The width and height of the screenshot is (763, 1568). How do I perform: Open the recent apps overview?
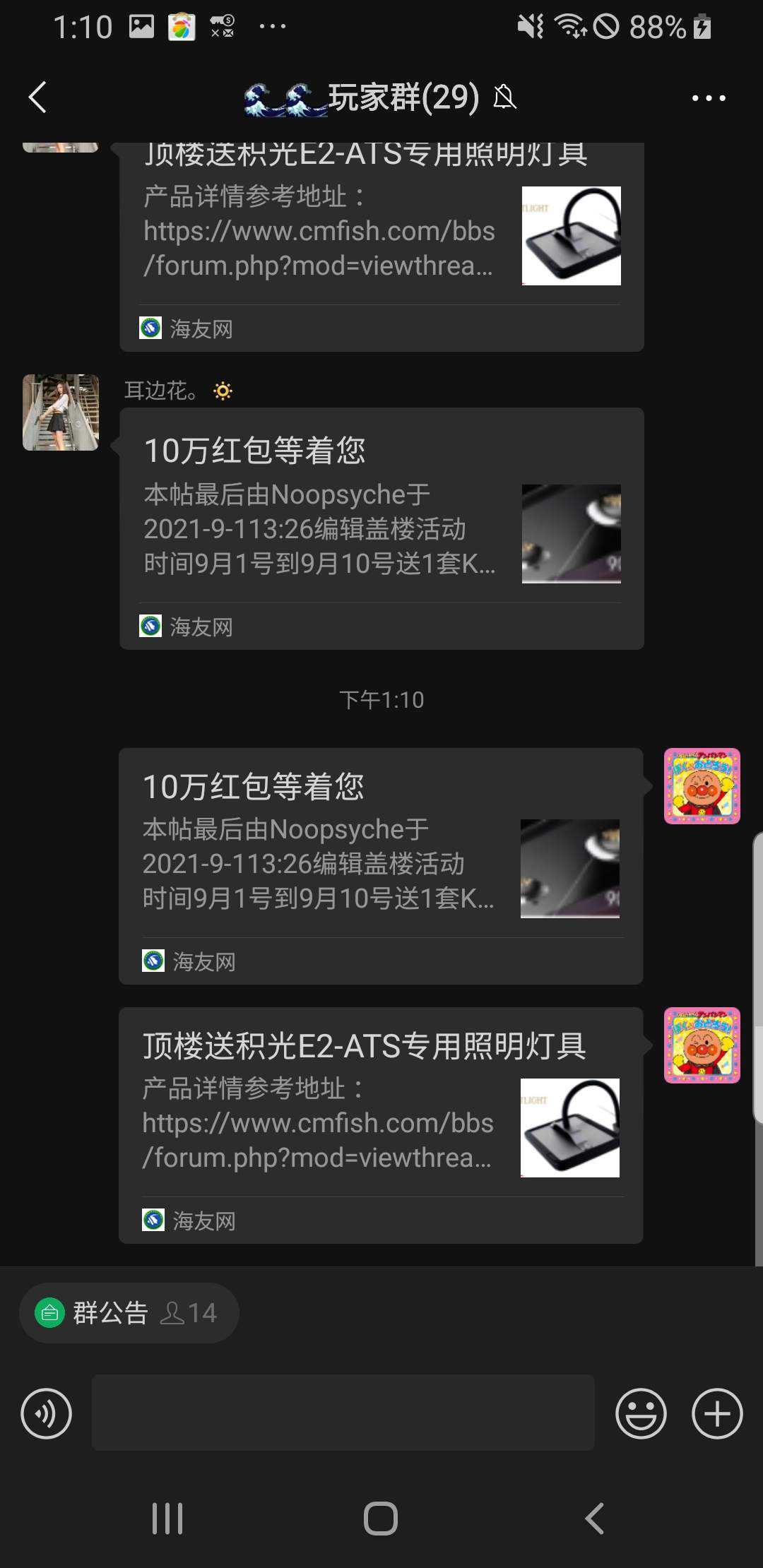tap(167, 1518)
